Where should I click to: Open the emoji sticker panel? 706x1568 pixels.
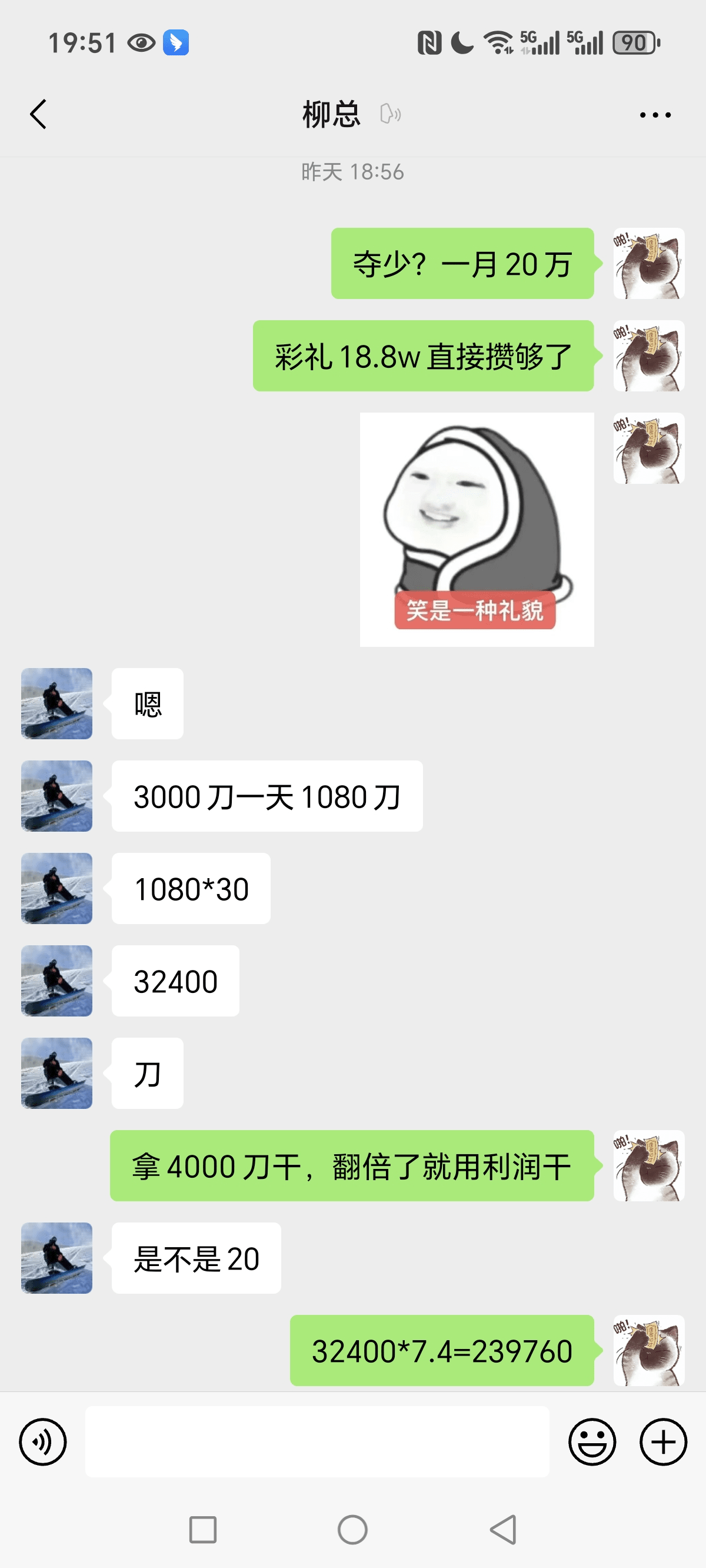point(592,1441)
